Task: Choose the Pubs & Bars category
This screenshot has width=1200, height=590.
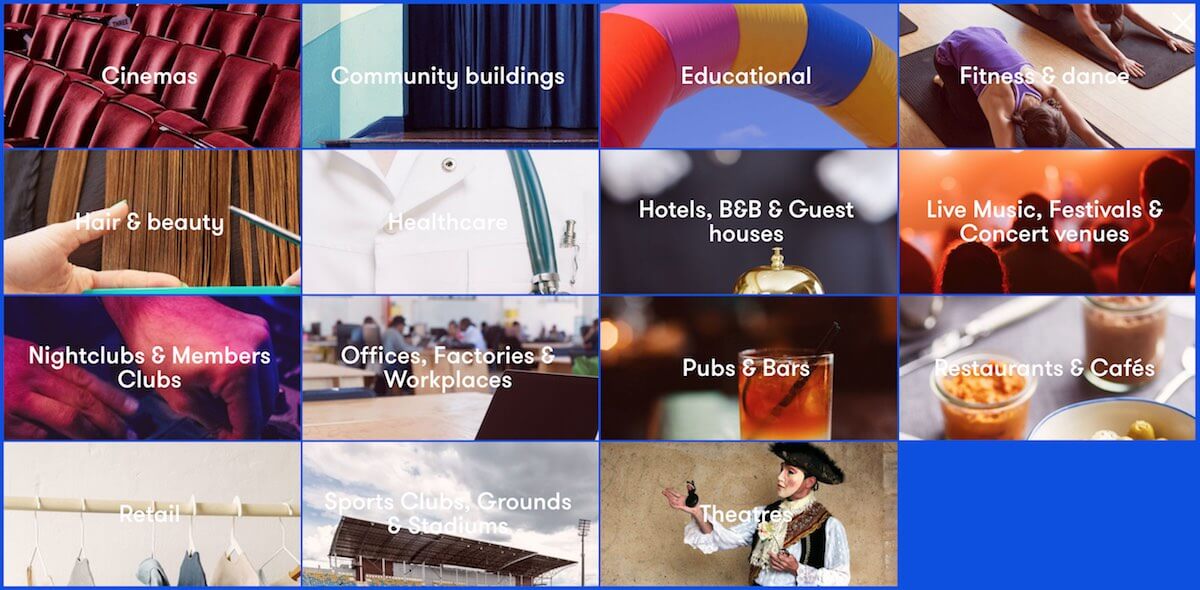Action: (746, 368)
